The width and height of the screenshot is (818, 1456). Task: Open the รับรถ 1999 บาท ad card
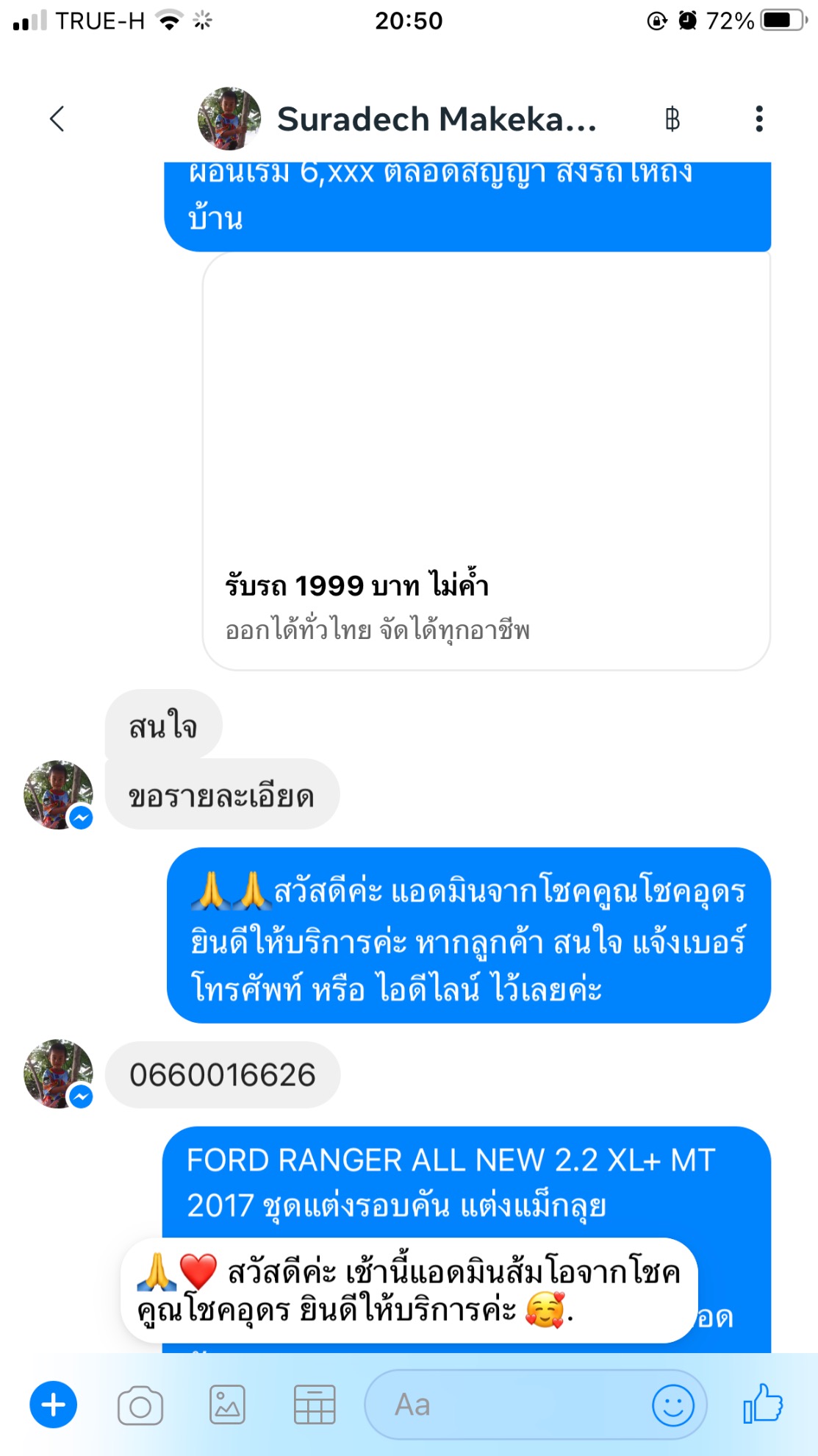(486, 461)
